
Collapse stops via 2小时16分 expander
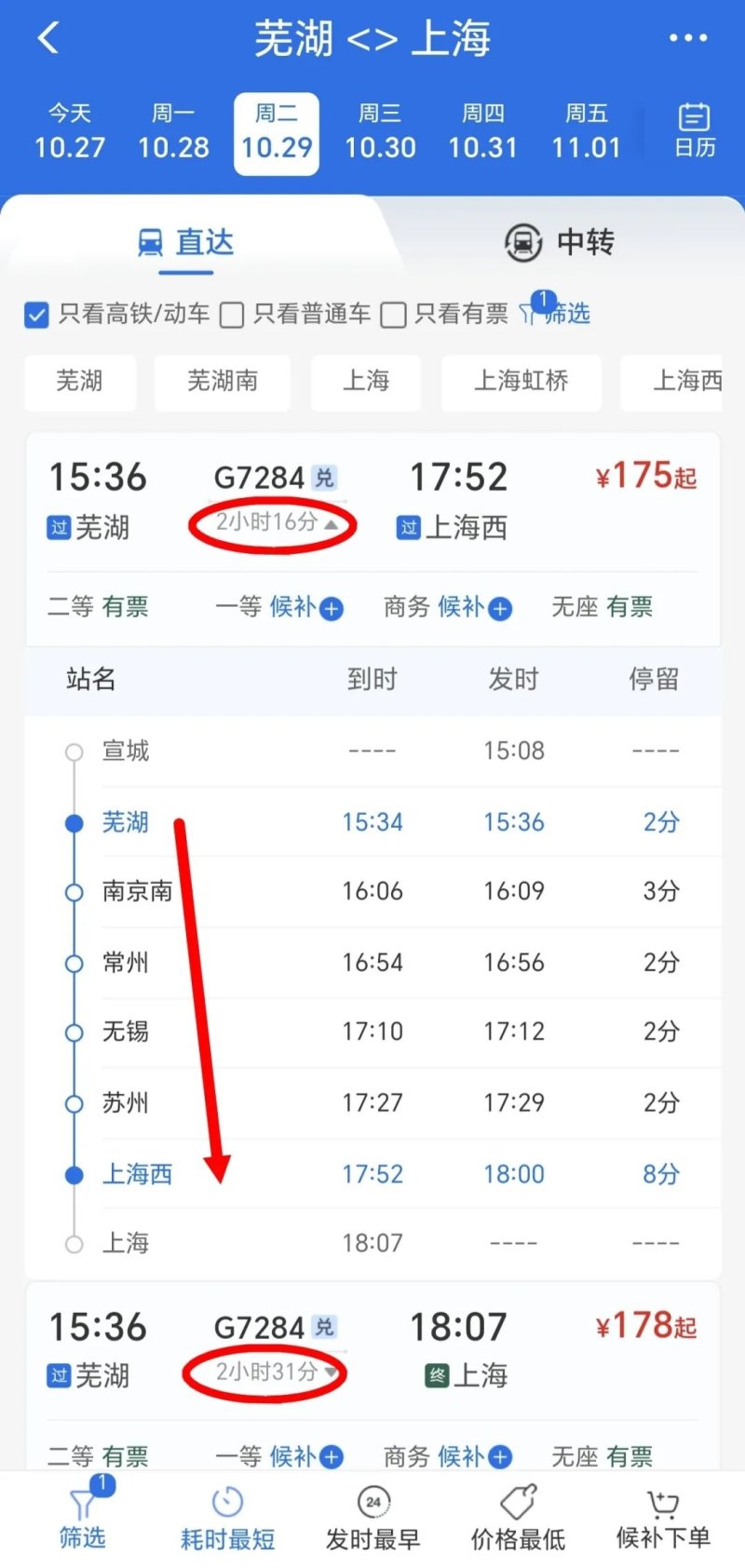tap(276, 522)
